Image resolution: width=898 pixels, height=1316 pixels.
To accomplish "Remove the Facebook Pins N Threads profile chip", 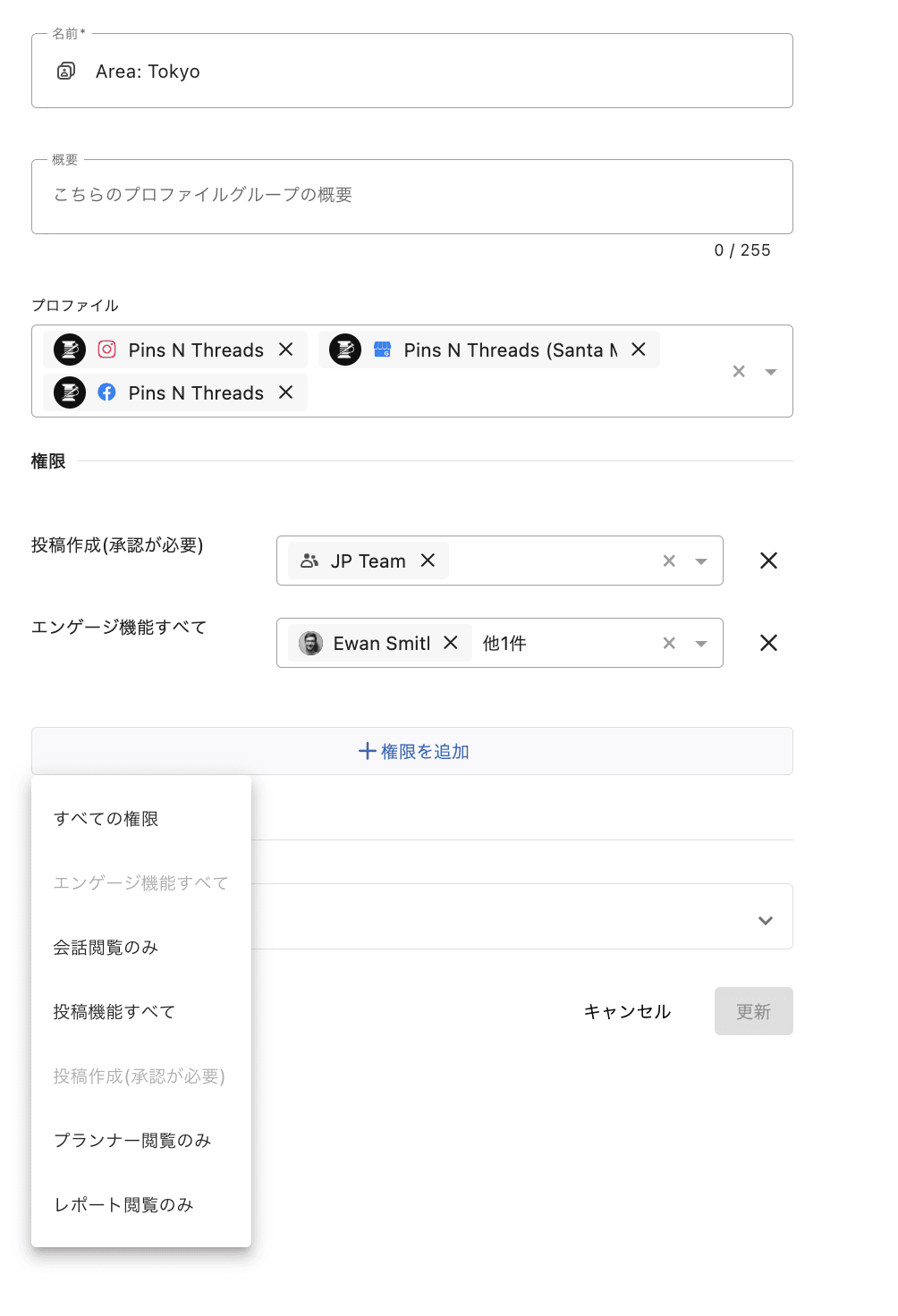I will (286, 392).
